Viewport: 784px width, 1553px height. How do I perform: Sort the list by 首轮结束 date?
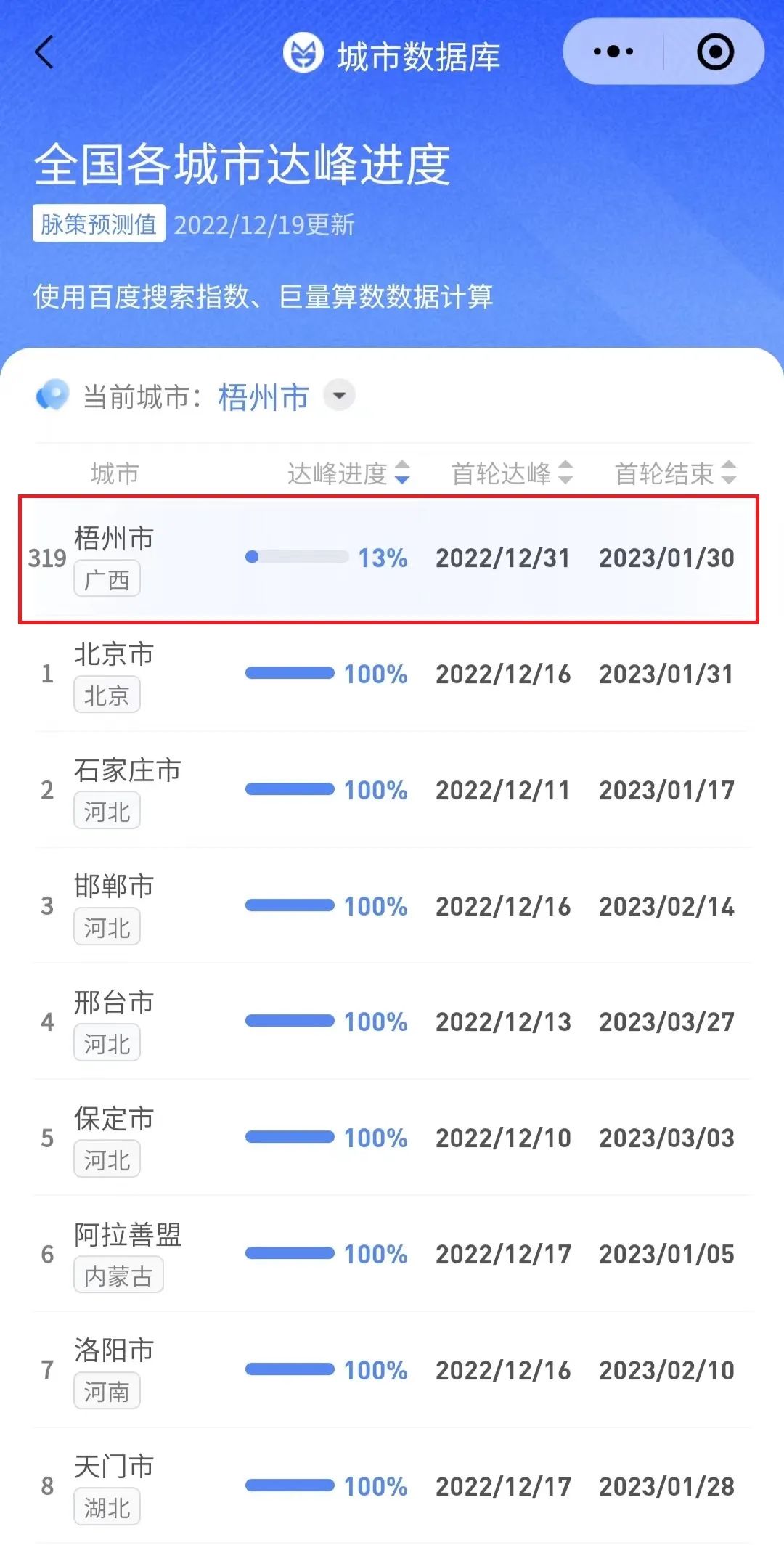click(x=676, y=473)
